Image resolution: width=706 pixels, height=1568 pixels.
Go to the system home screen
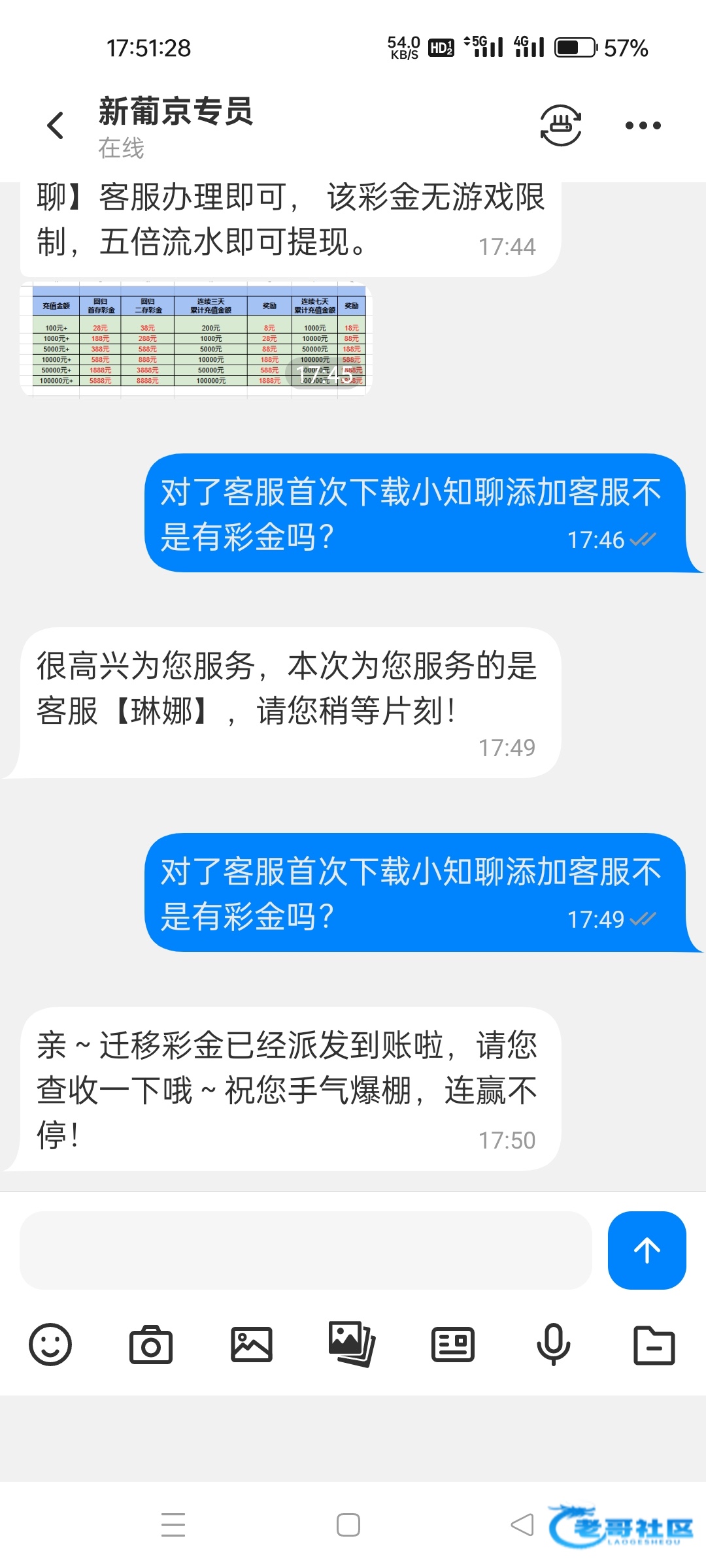click(x=348, y=1526)
